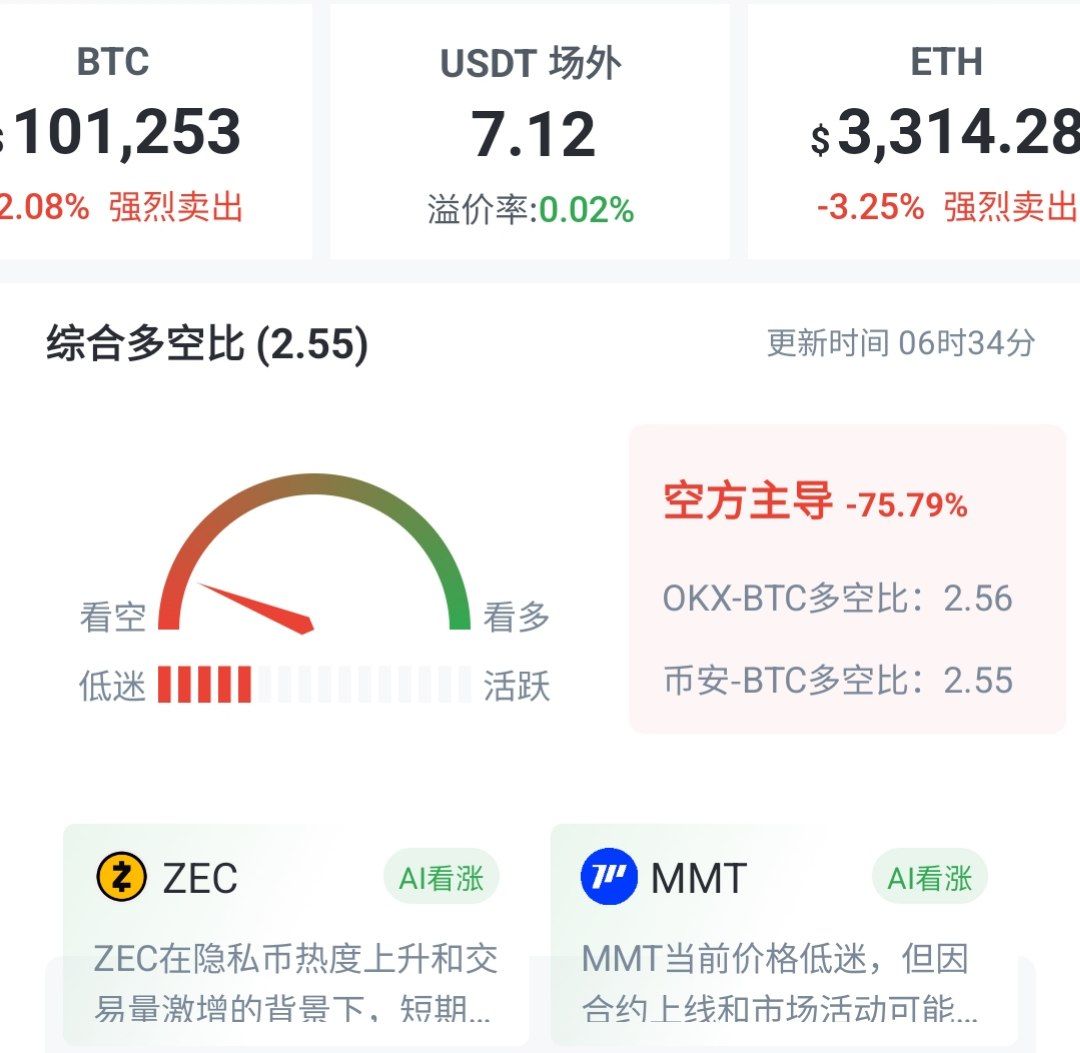View 空方主导 long-short ratio details
Viewport: 1080px width, 1053px height.
tap(846, 580)
